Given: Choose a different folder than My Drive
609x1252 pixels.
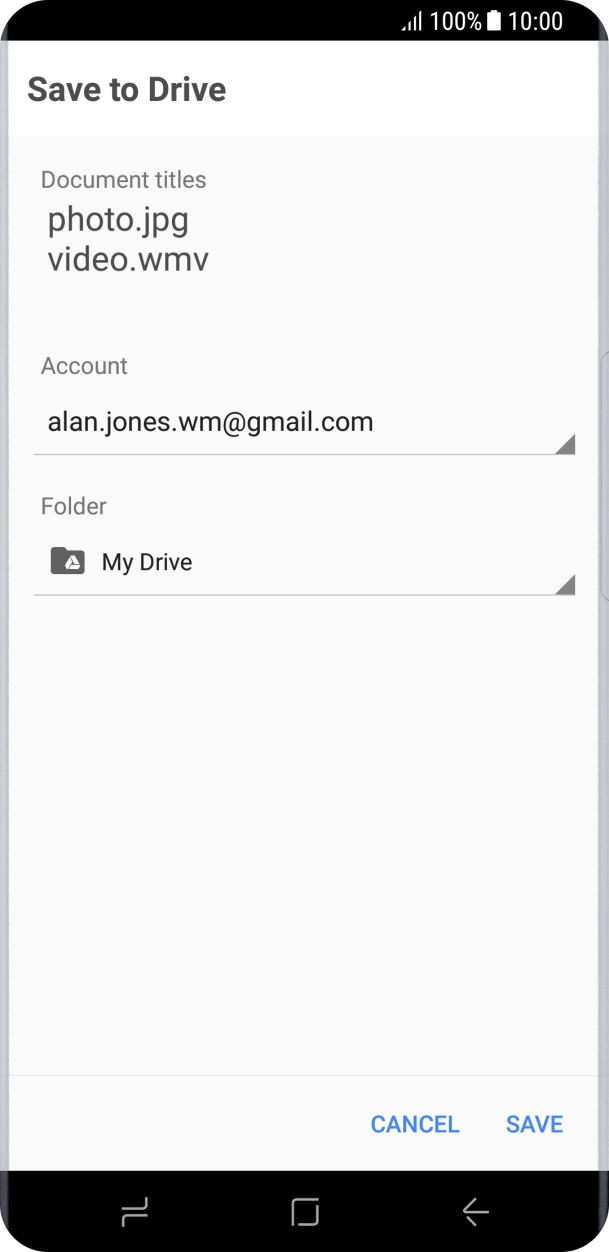Looking at the screenshot, I should (x=304, y=564).
